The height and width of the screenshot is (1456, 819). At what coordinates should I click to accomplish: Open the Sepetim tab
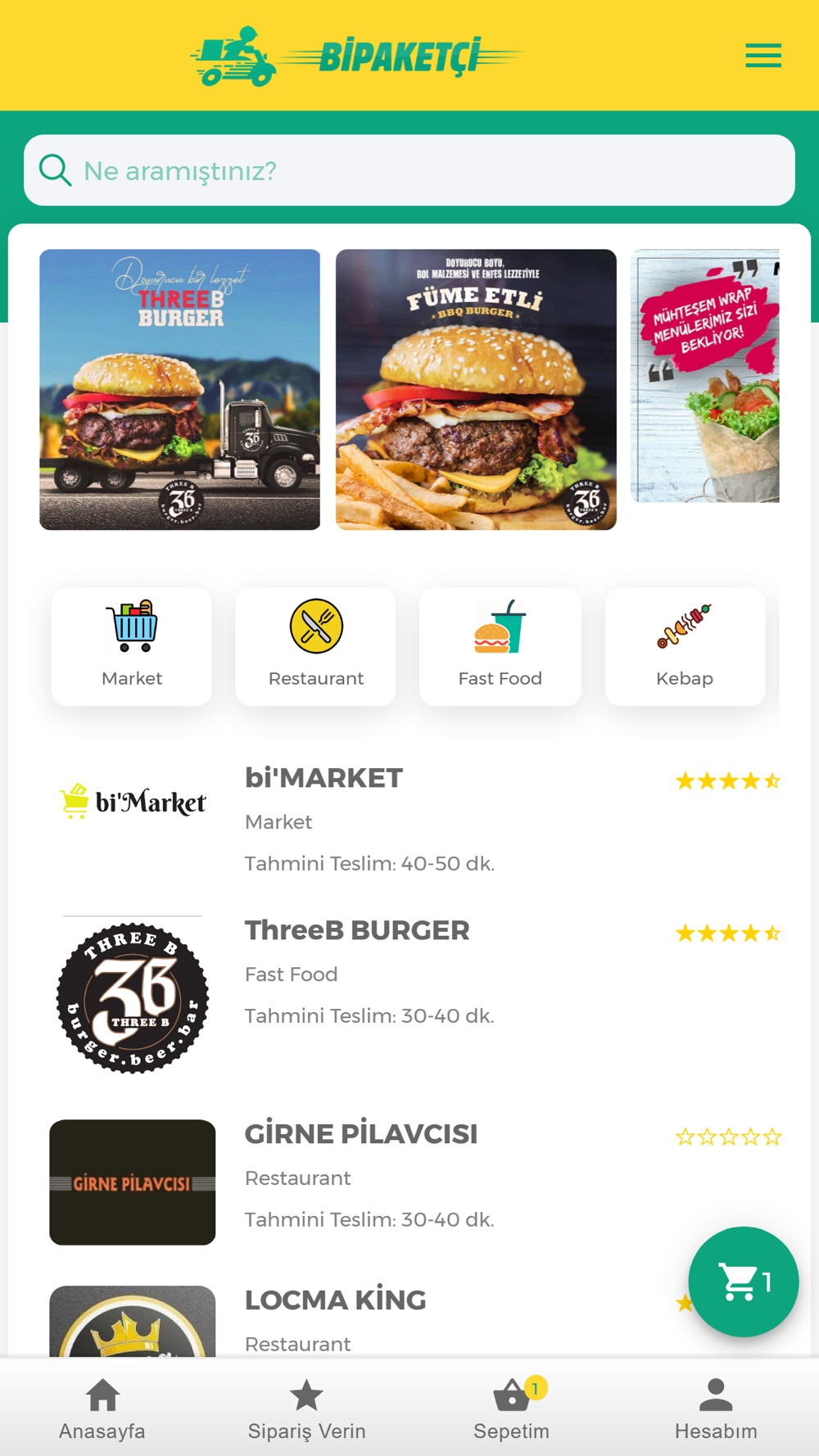coord(512,1409)
